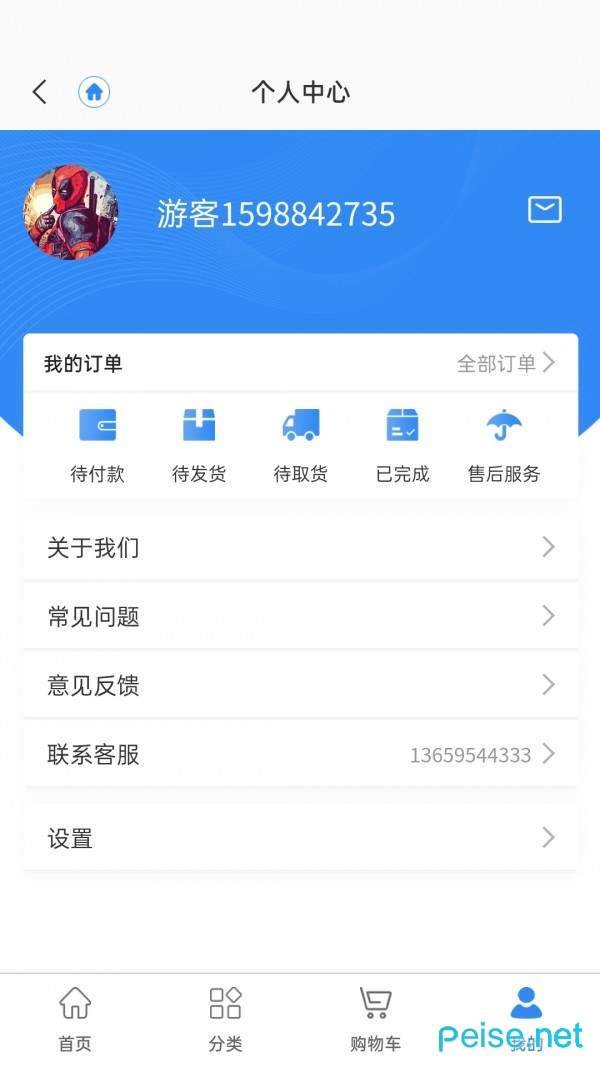Tap 联系客服 to call 13659544333
Image resolution: width=600 pixels, height=1067 pixels.
click(x=300, y=755)
